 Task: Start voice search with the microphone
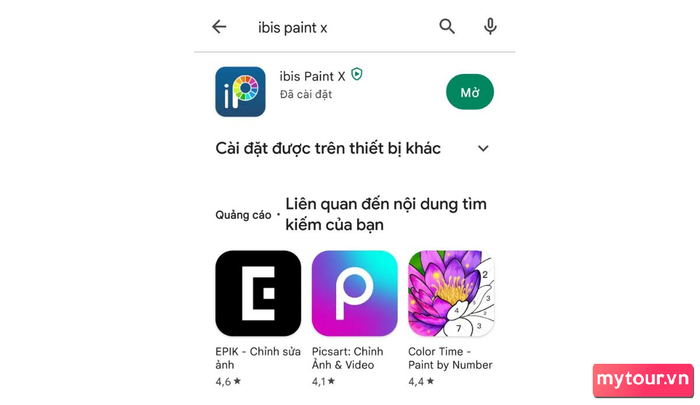(x=490, y=27)
